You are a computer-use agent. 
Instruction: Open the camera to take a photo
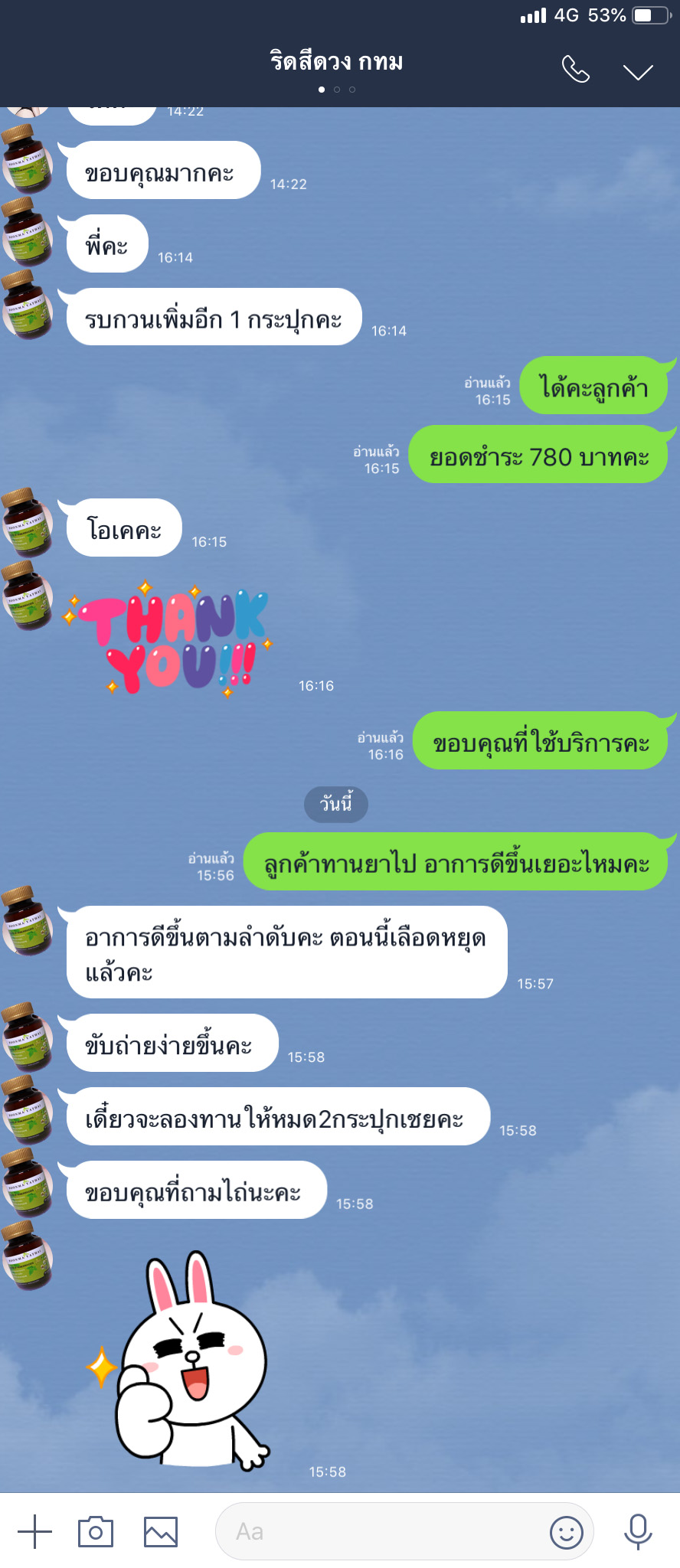(96, 1532)
